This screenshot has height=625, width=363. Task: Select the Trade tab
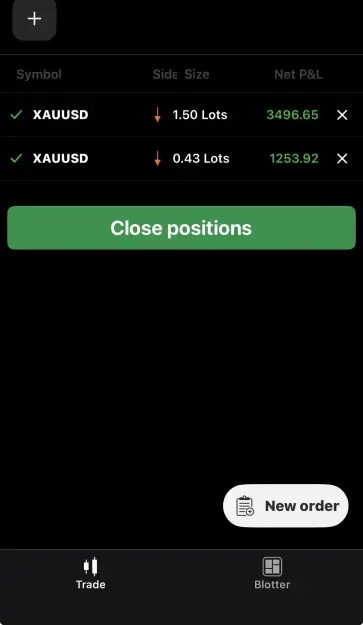[90, 574]
